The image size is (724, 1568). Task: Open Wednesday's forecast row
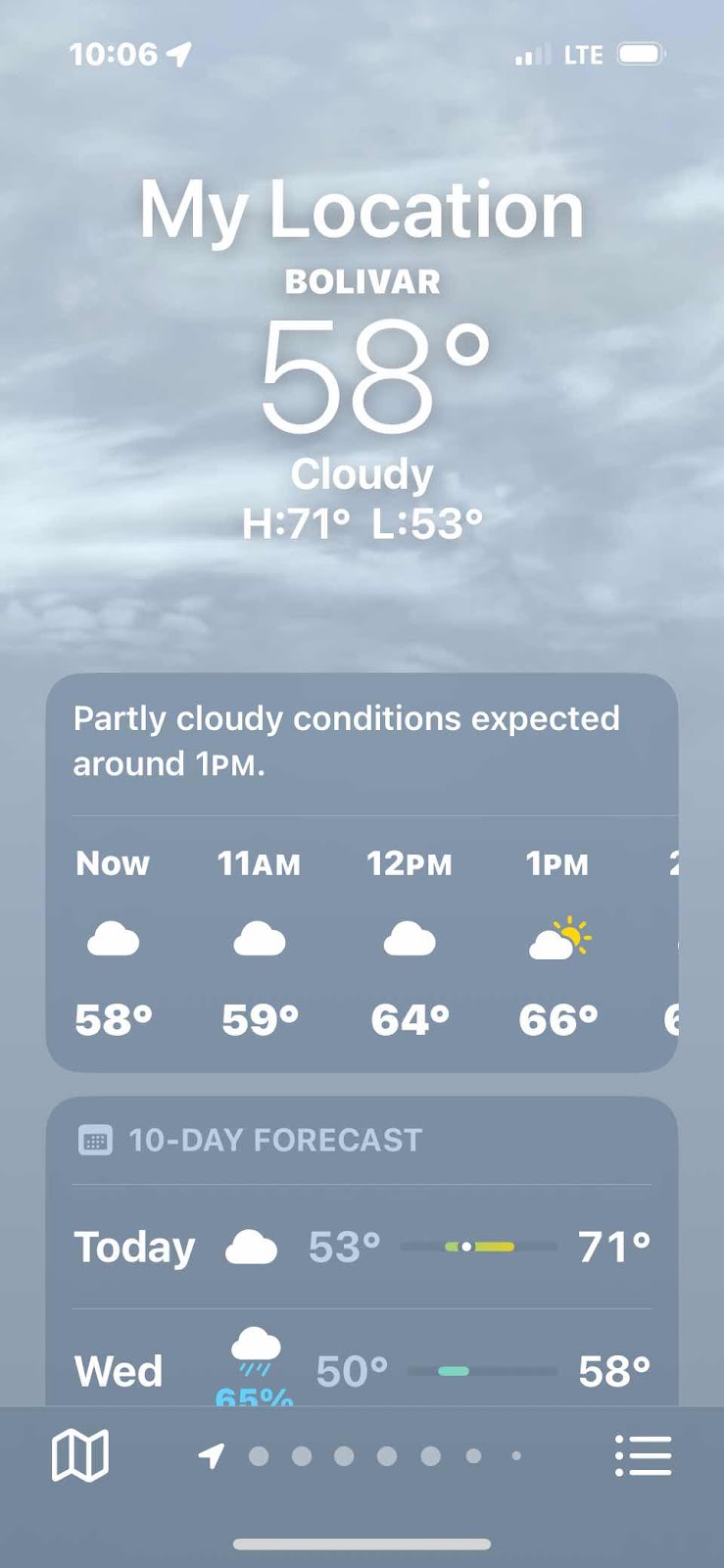point(362,1370)
